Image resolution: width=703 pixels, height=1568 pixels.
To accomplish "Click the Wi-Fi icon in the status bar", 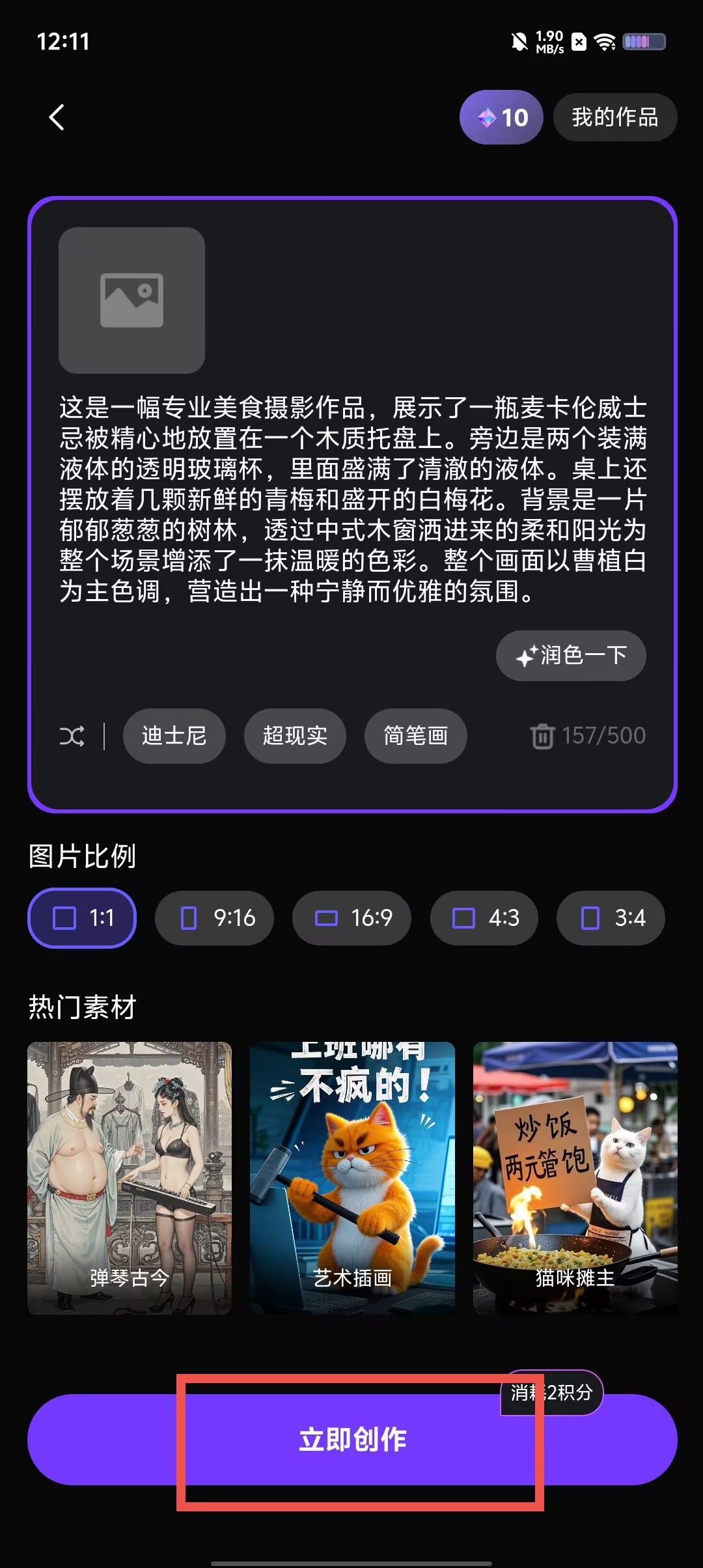I will click(x=605, y=41).
